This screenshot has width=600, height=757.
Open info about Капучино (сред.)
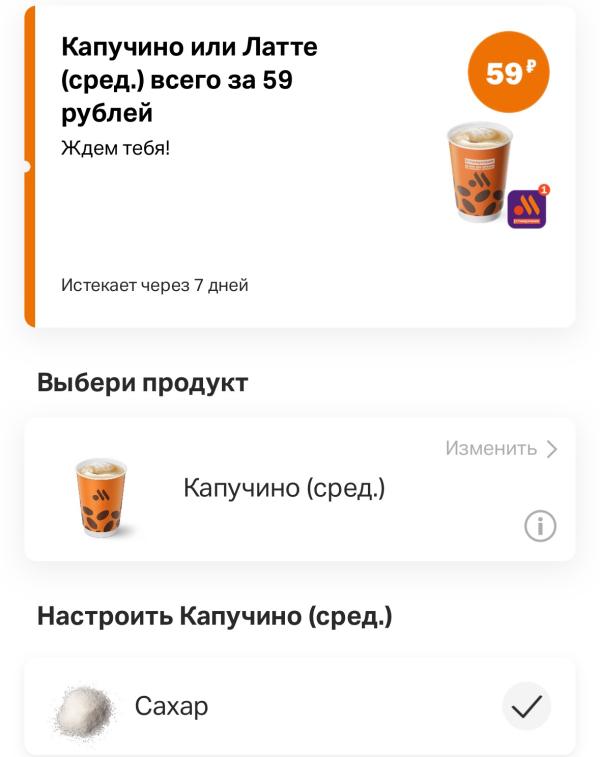pyautogui.click(x=540, y=526)
